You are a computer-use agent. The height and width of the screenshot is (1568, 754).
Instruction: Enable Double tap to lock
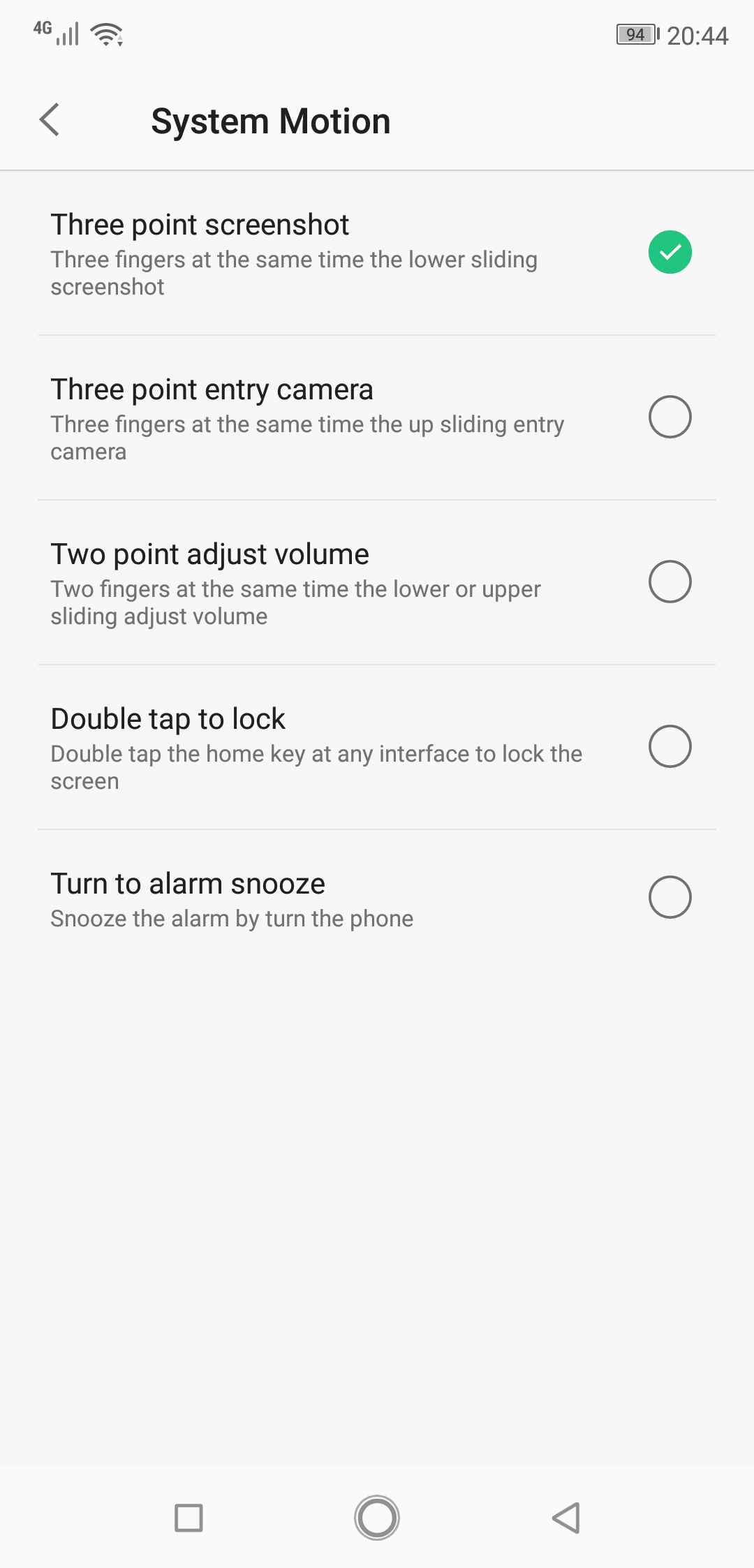(670, 746)
